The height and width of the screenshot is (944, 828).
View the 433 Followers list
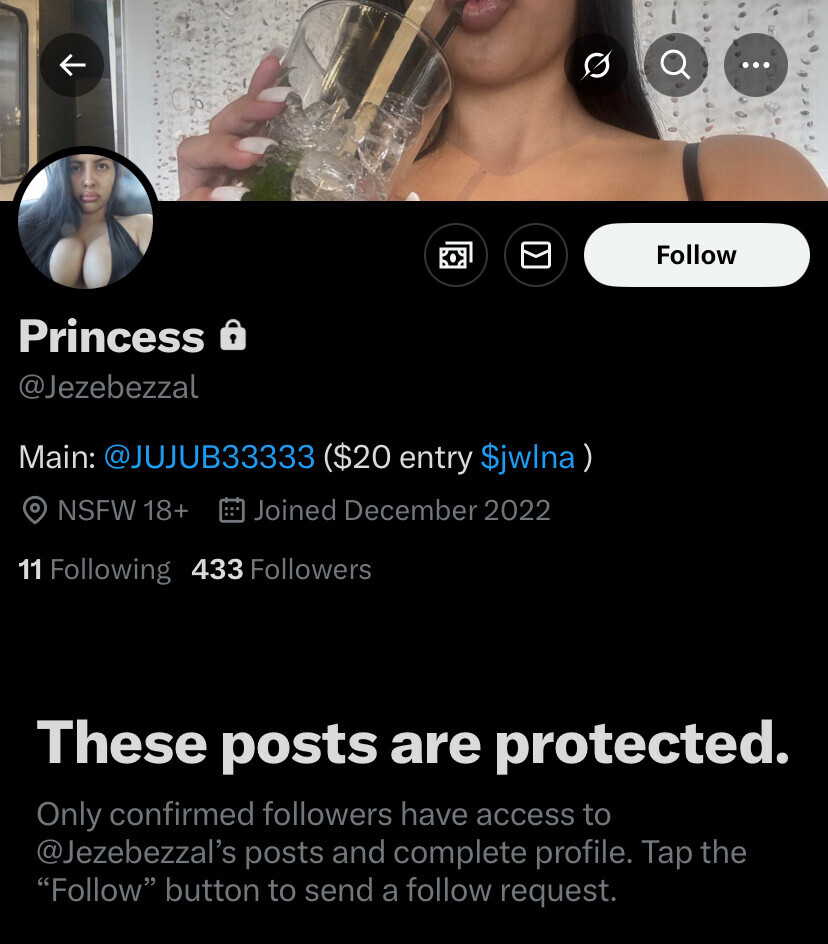[x=281, y=569]
